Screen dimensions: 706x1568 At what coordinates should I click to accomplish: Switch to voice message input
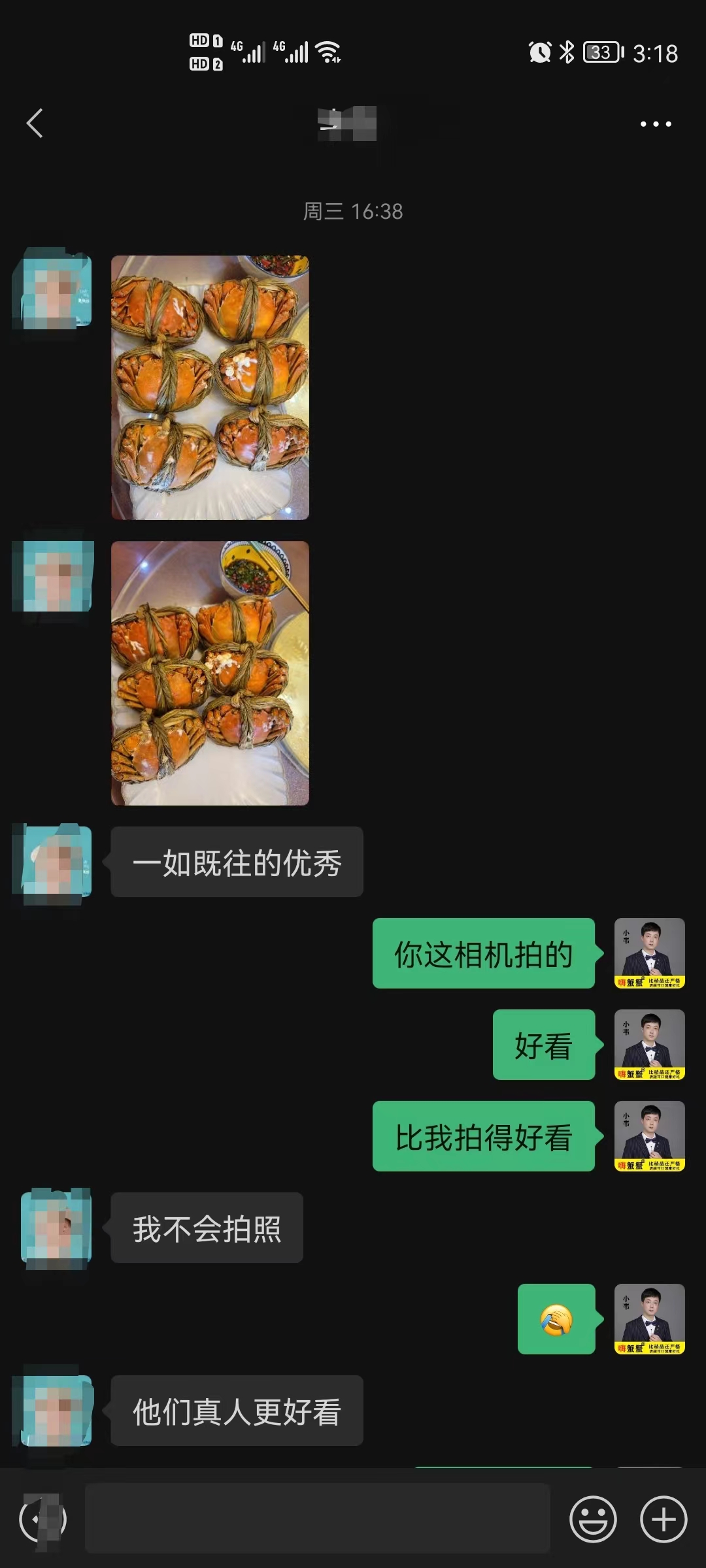pos(42,1519)
